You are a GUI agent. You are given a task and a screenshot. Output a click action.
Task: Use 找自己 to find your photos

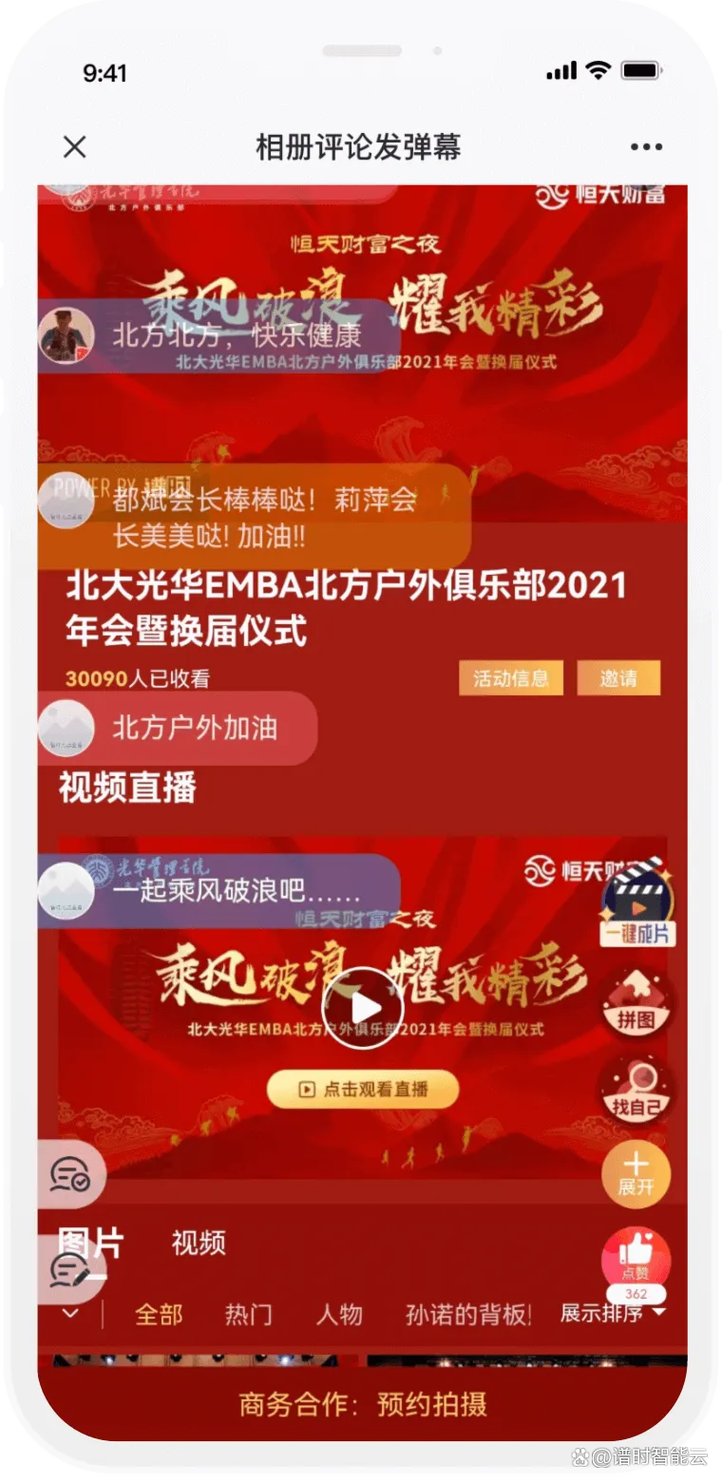click(636, 1088)
